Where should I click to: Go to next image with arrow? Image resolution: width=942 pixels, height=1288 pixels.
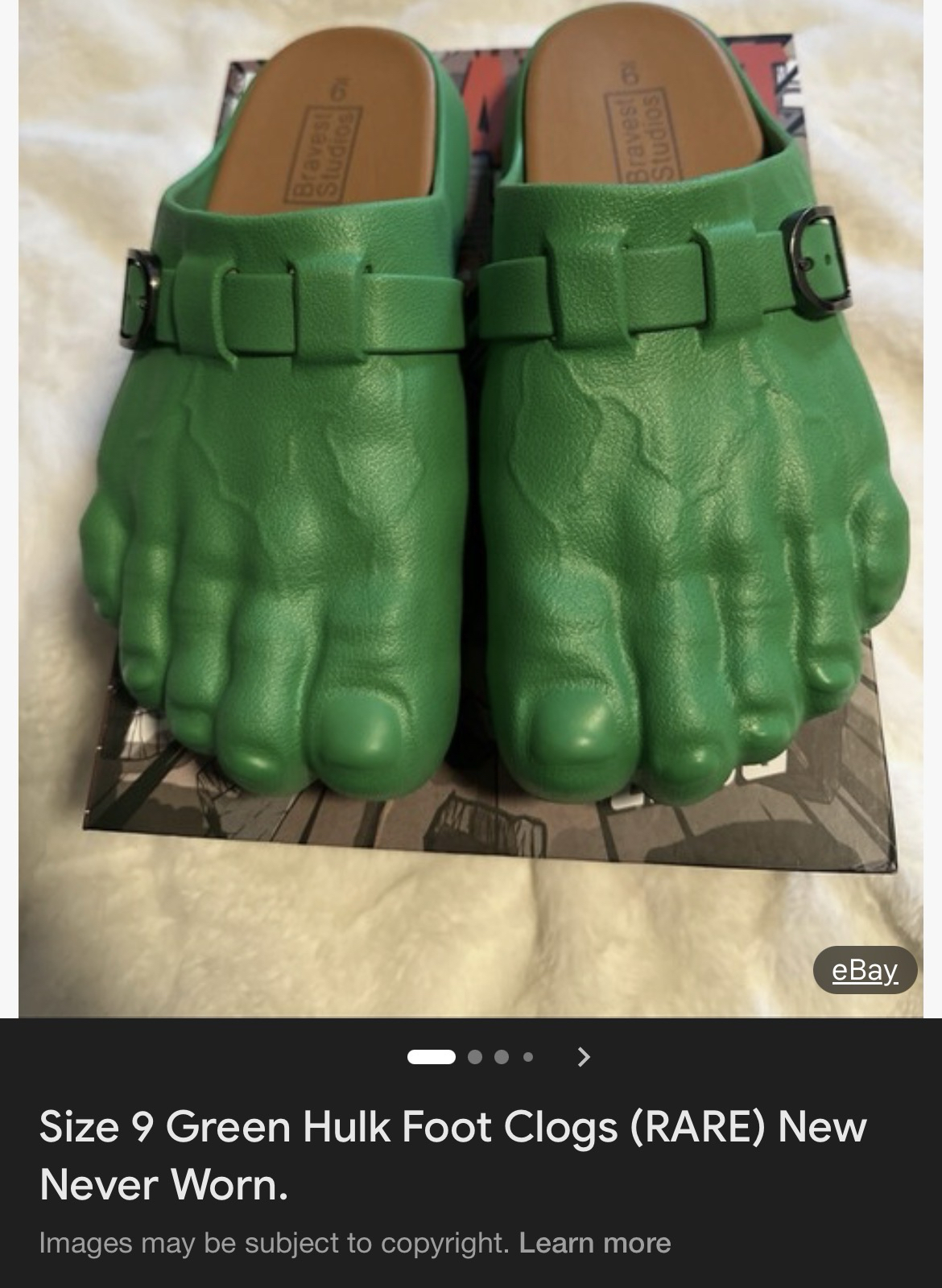pos(585,1056)
